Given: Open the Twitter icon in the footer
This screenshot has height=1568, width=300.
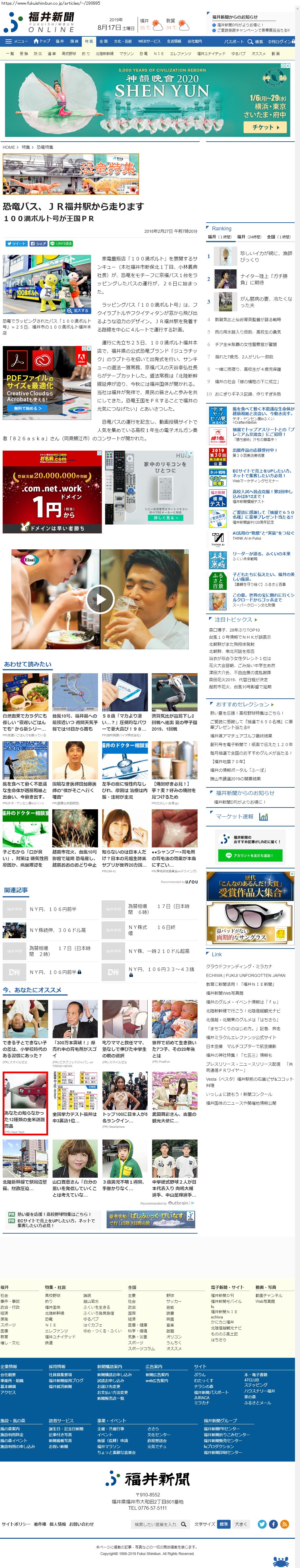Looking at the screenshot, I should click(262, 1524).
